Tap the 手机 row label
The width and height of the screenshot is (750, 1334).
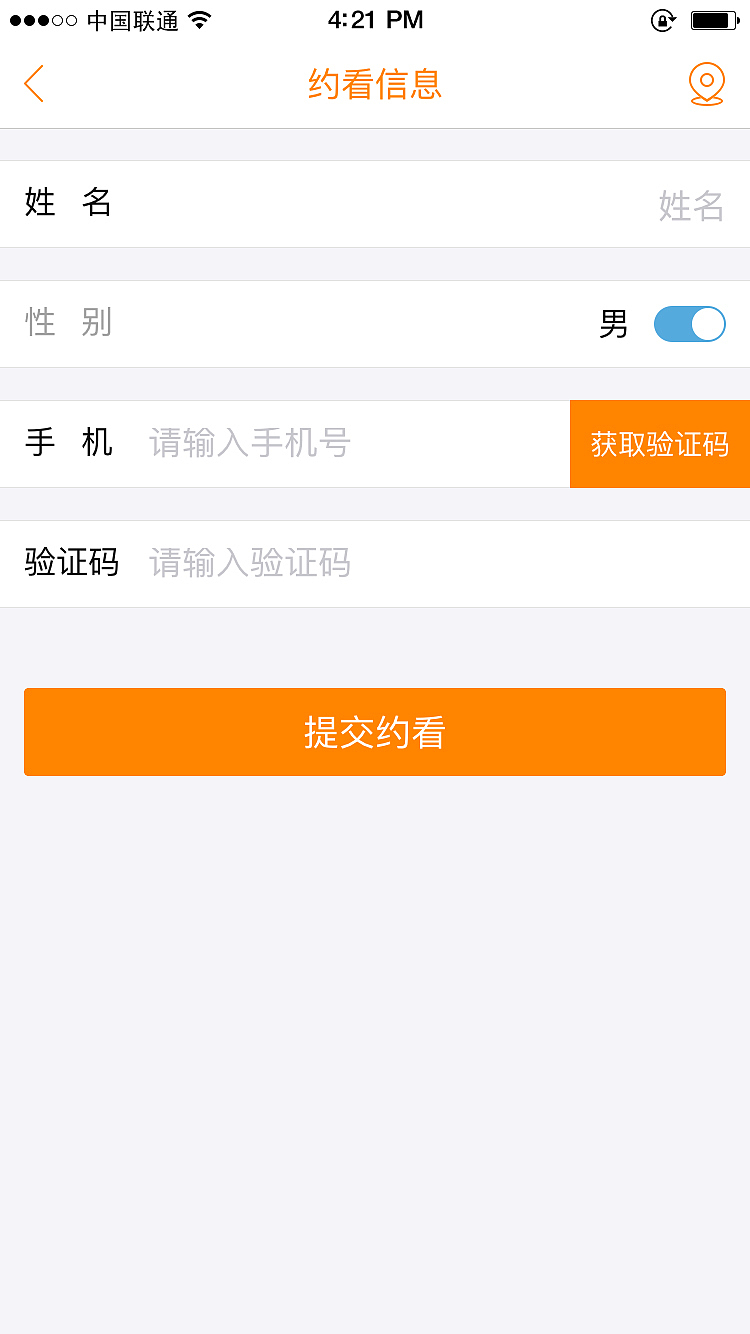tap(68, 444)
